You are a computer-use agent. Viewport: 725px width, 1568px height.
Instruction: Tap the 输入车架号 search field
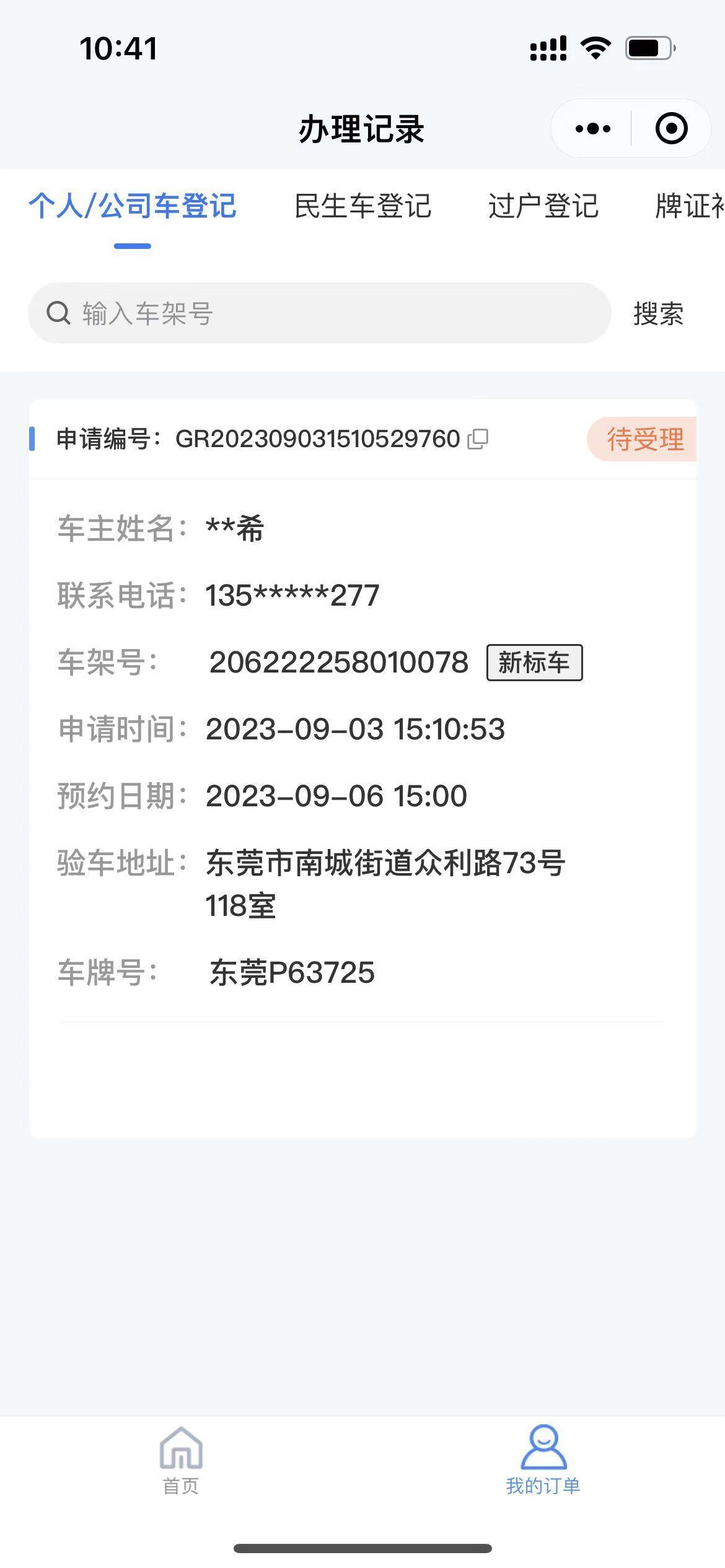click(319, 313)
